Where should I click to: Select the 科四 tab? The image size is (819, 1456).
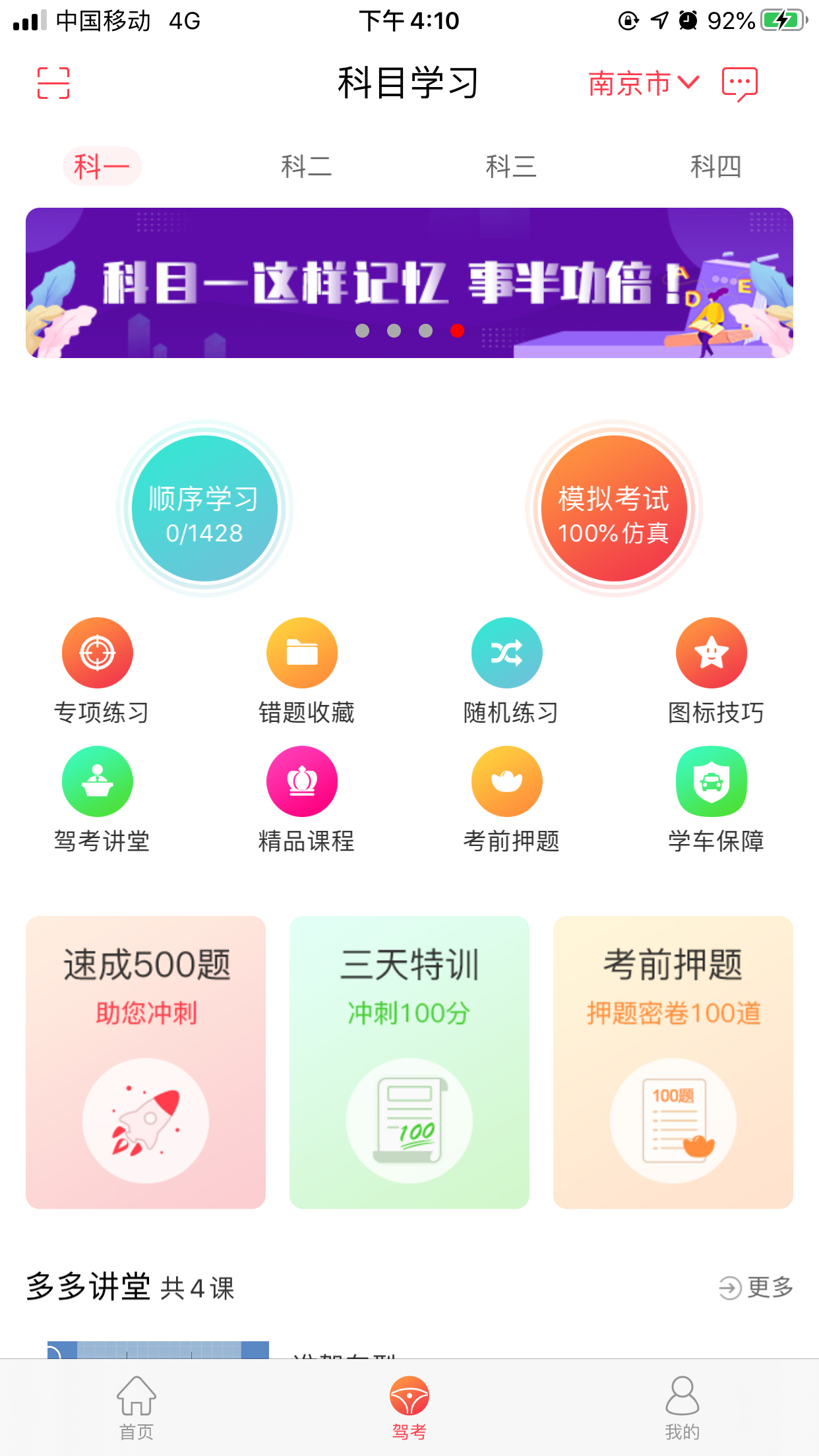(x=715, y=166)
